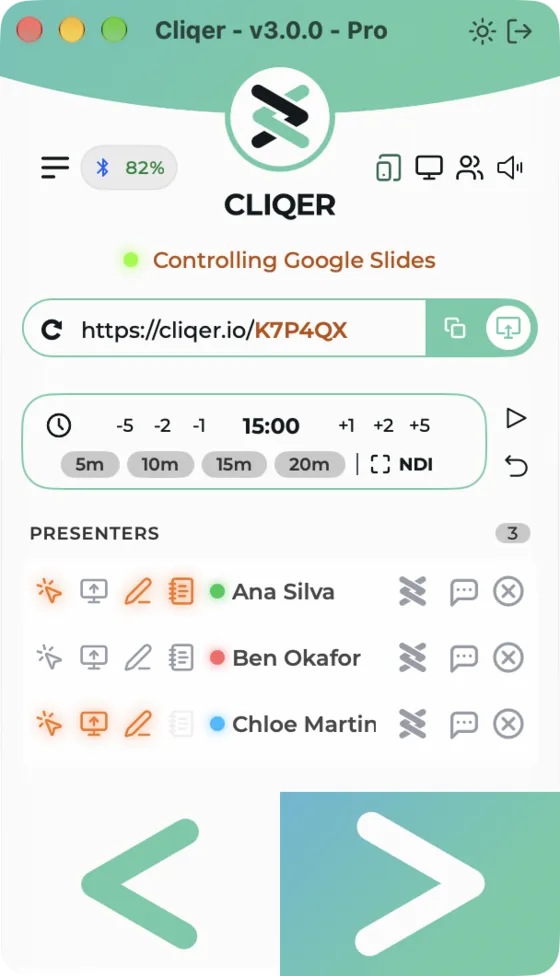Reset the timer with undo arrow
560x976 pixels.
516,466
